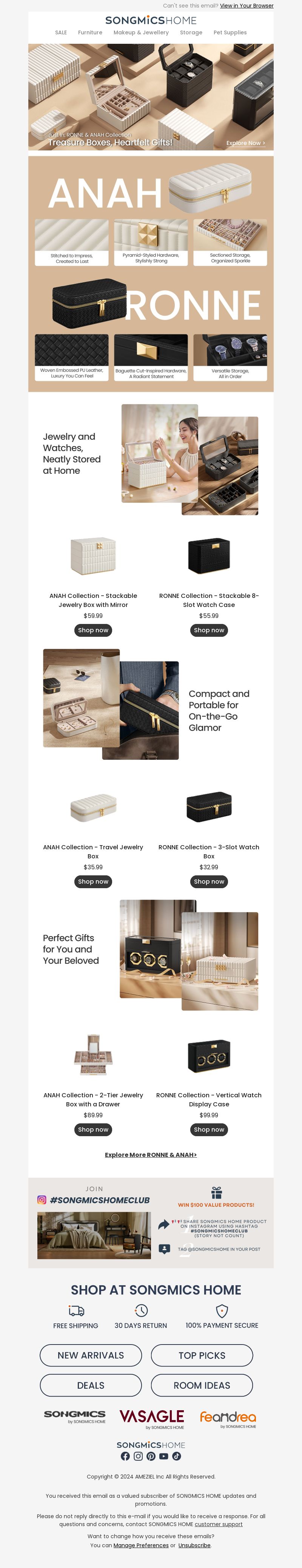
Task: Tap Explore Now on the hero banner
Action: pos(245,143)
